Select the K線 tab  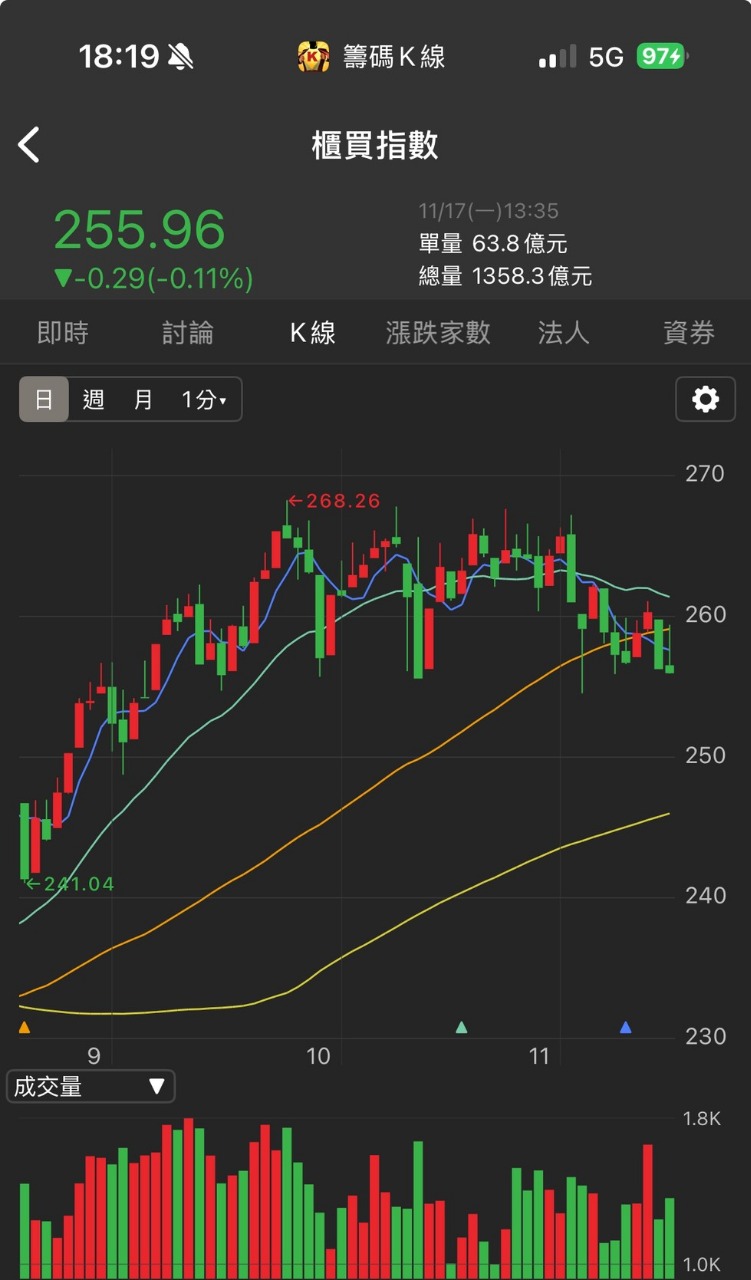pos(313,333)
